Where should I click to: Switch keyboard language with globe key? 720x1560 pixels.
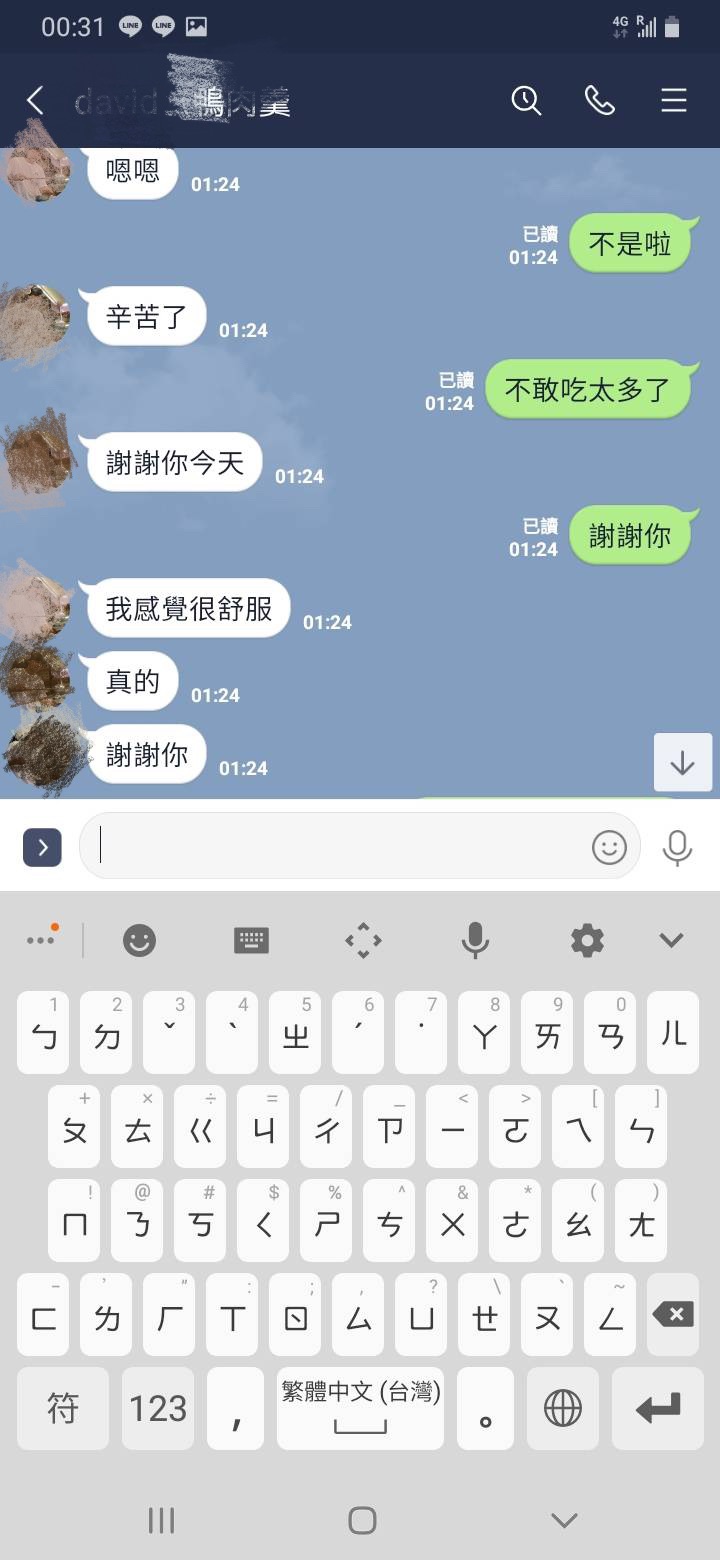click(563, 1408)
